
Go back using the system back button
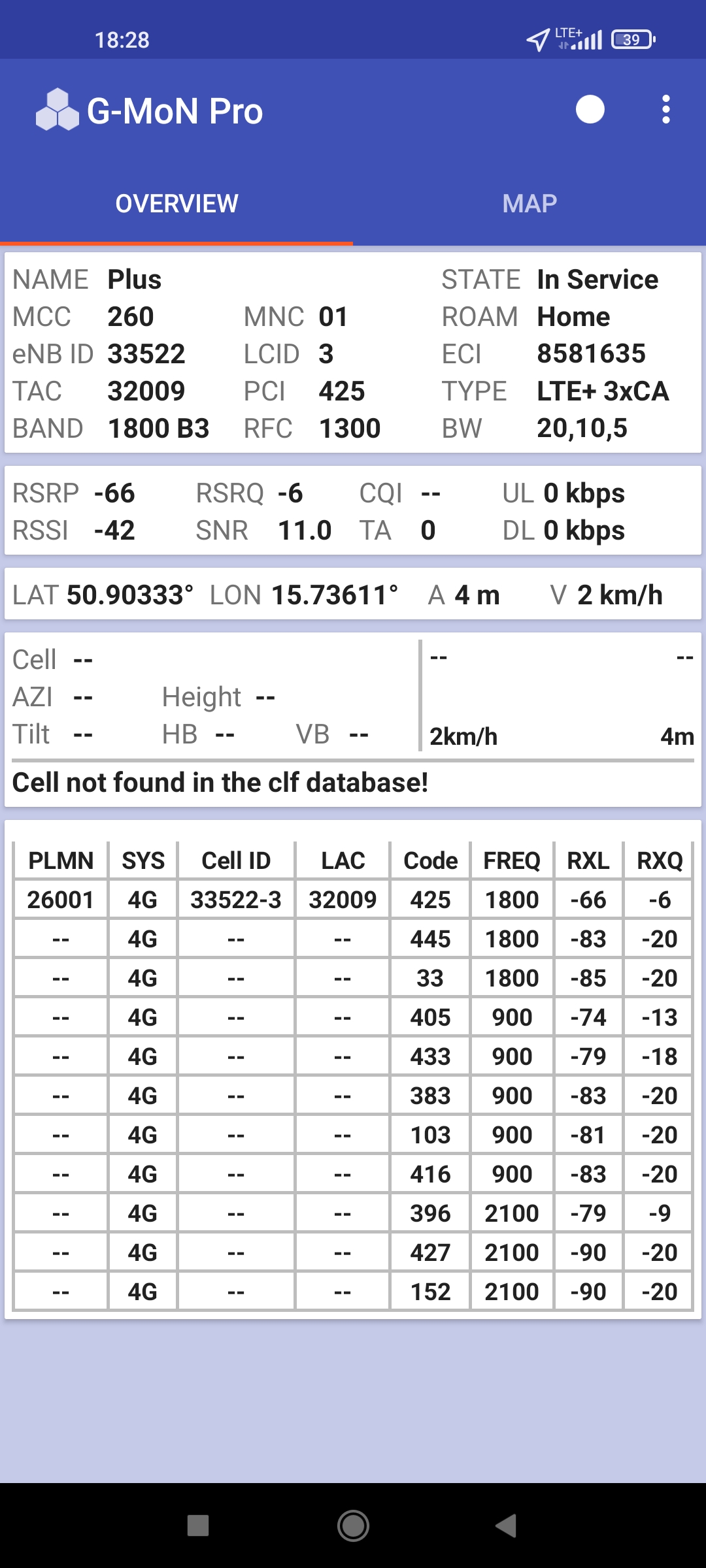[x=507, y=1526]
